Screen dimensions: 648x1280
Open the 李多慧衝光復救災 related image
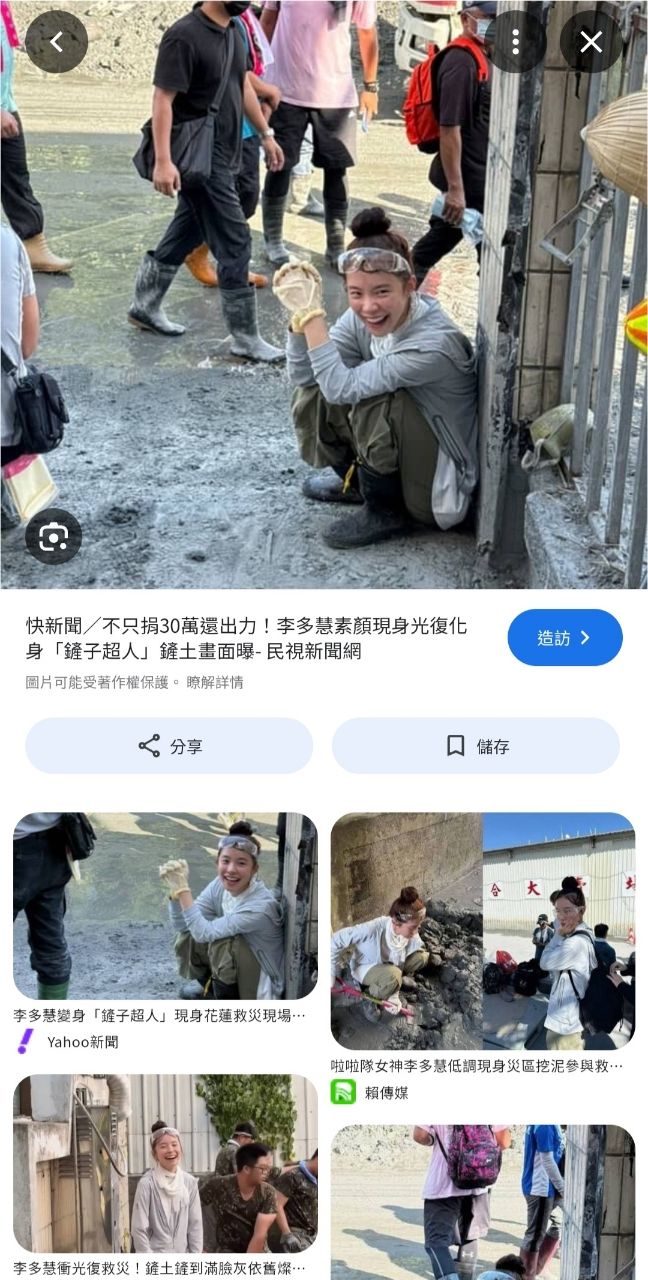coord(165,1165)
